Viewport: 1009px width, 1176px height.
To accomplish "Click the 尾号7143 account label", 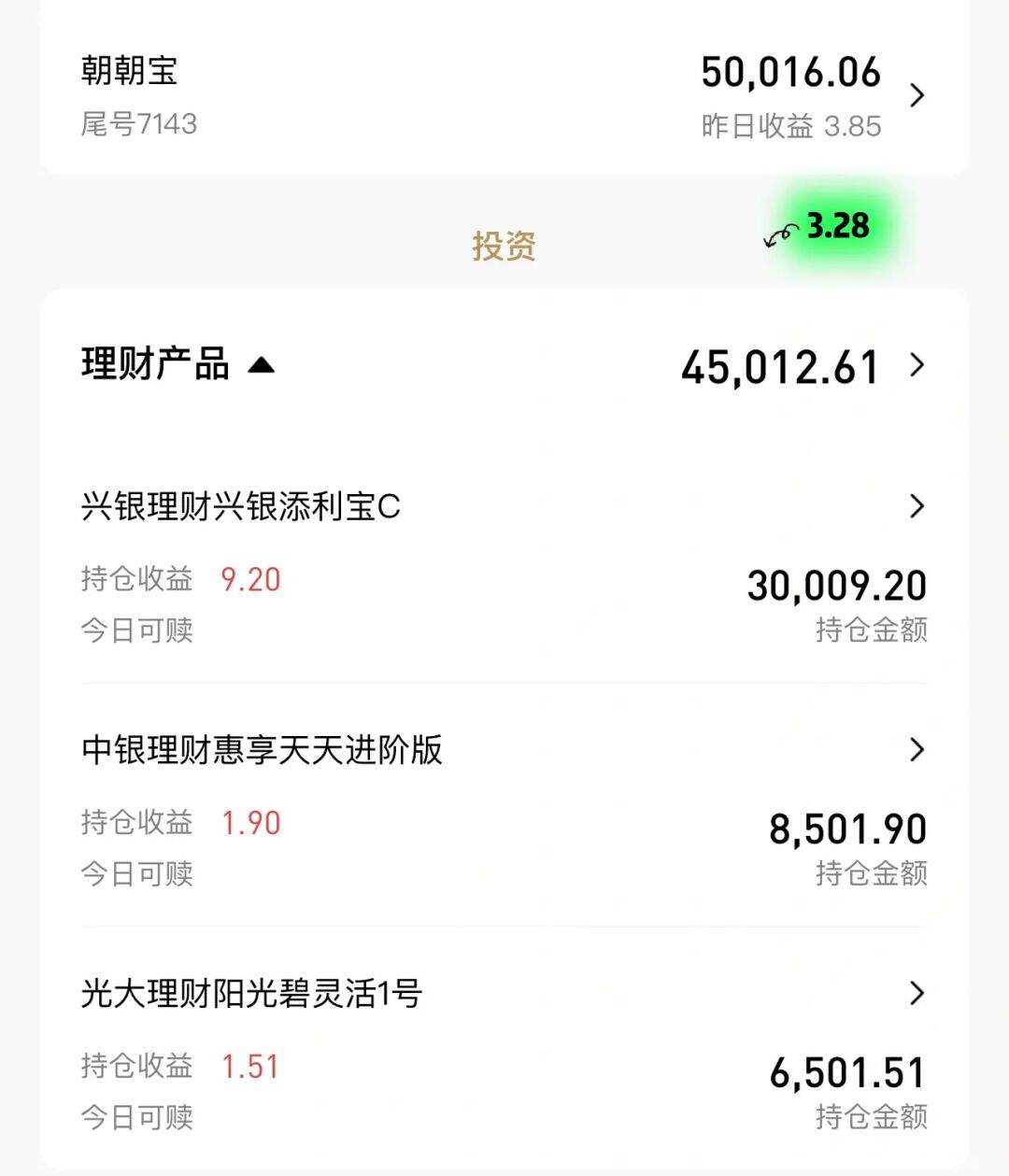I will [138, 125].
